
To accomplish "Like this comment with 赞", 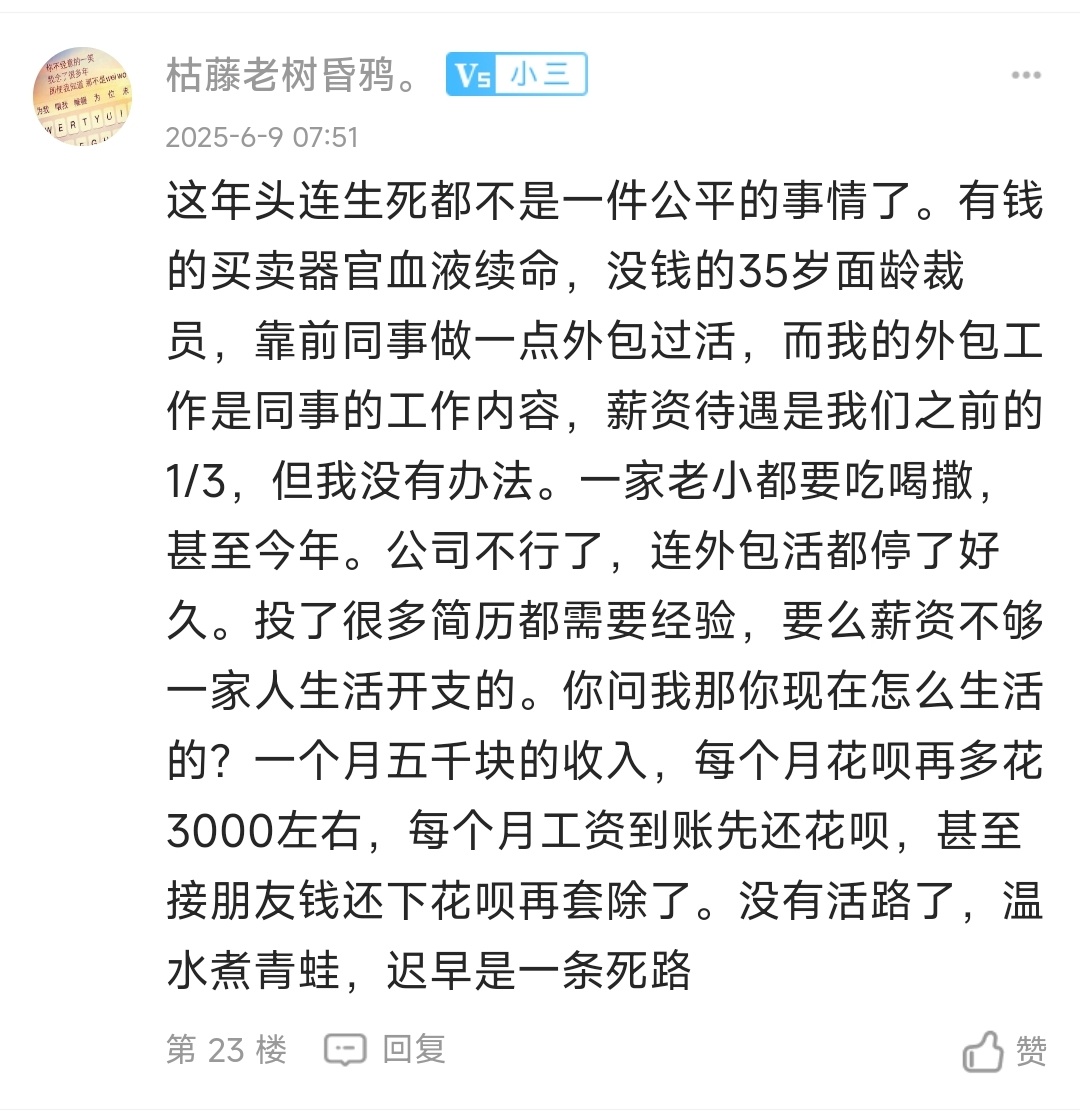I will coord(1005,1051).
